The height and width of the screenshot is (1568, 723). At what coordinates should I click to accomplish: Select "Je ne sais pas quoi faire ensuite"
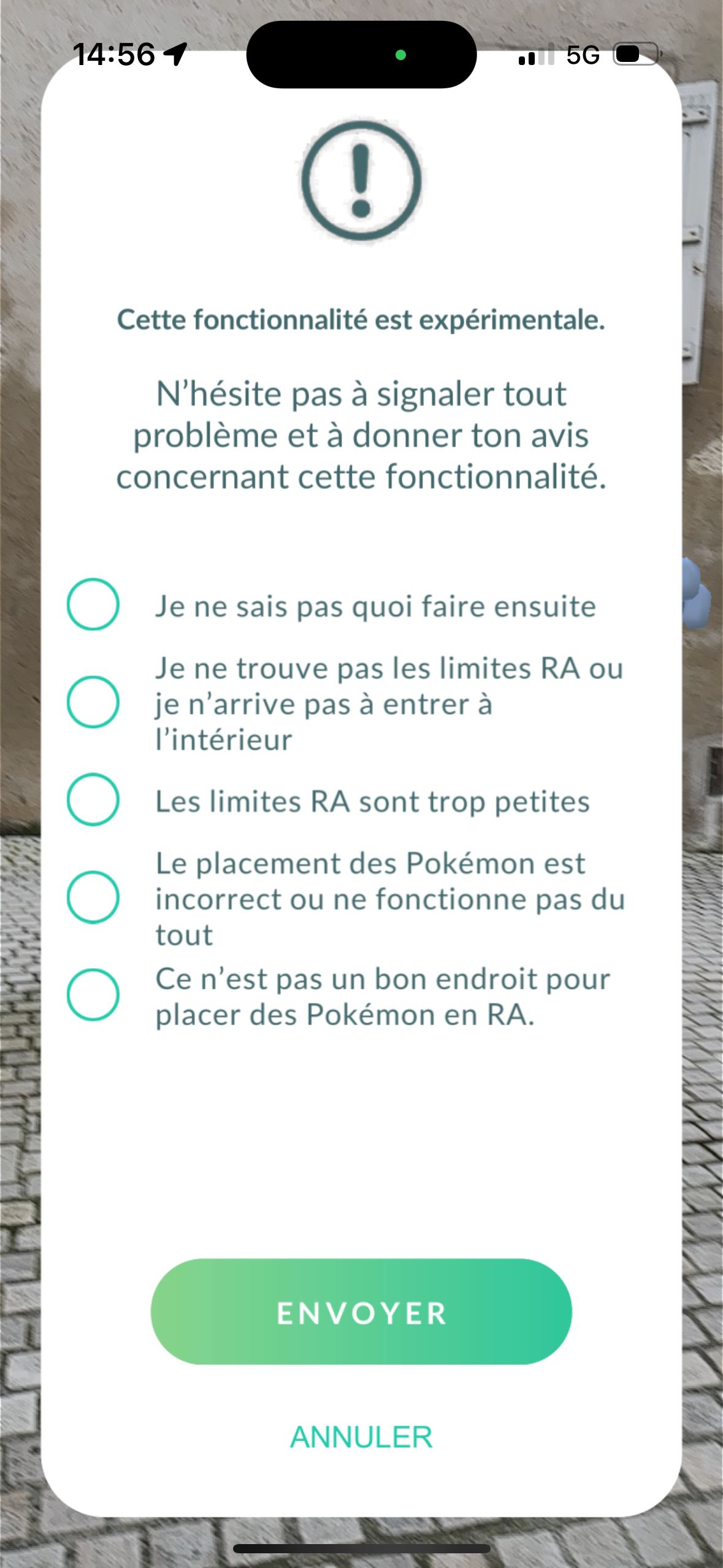click(93, 605)
